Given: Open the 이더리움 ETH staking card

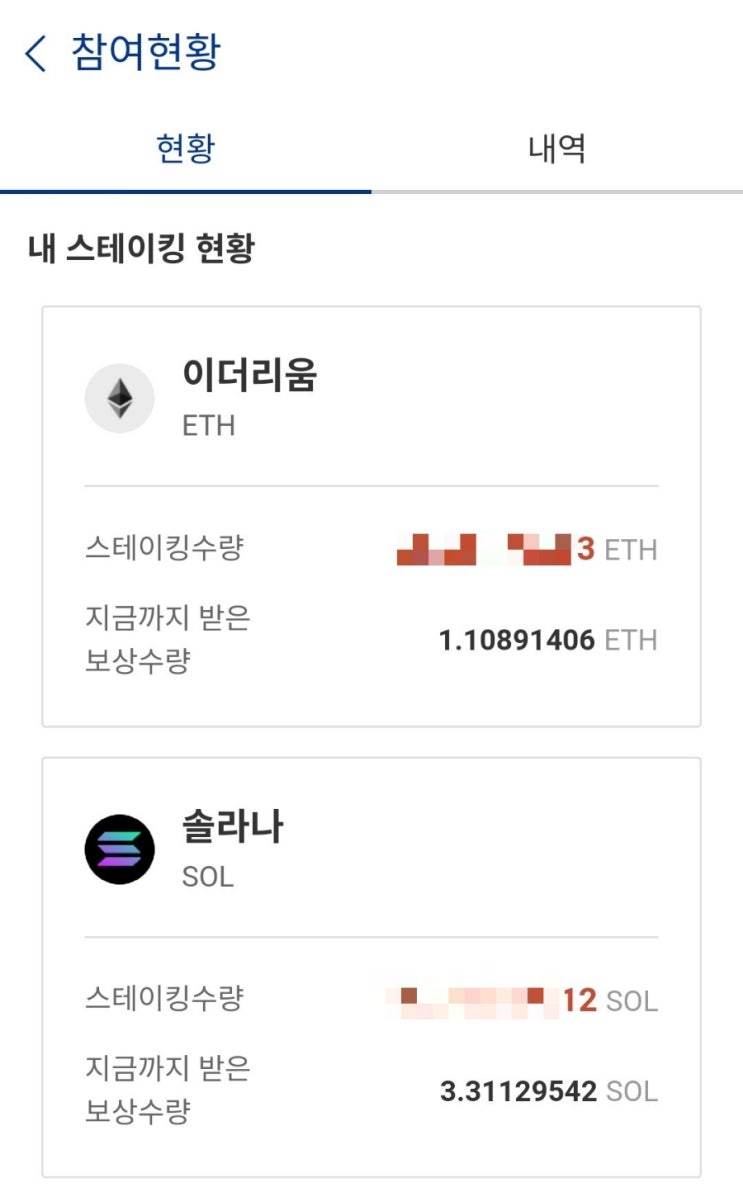Looking at the screenshot, I should click(x=371, y=517).
